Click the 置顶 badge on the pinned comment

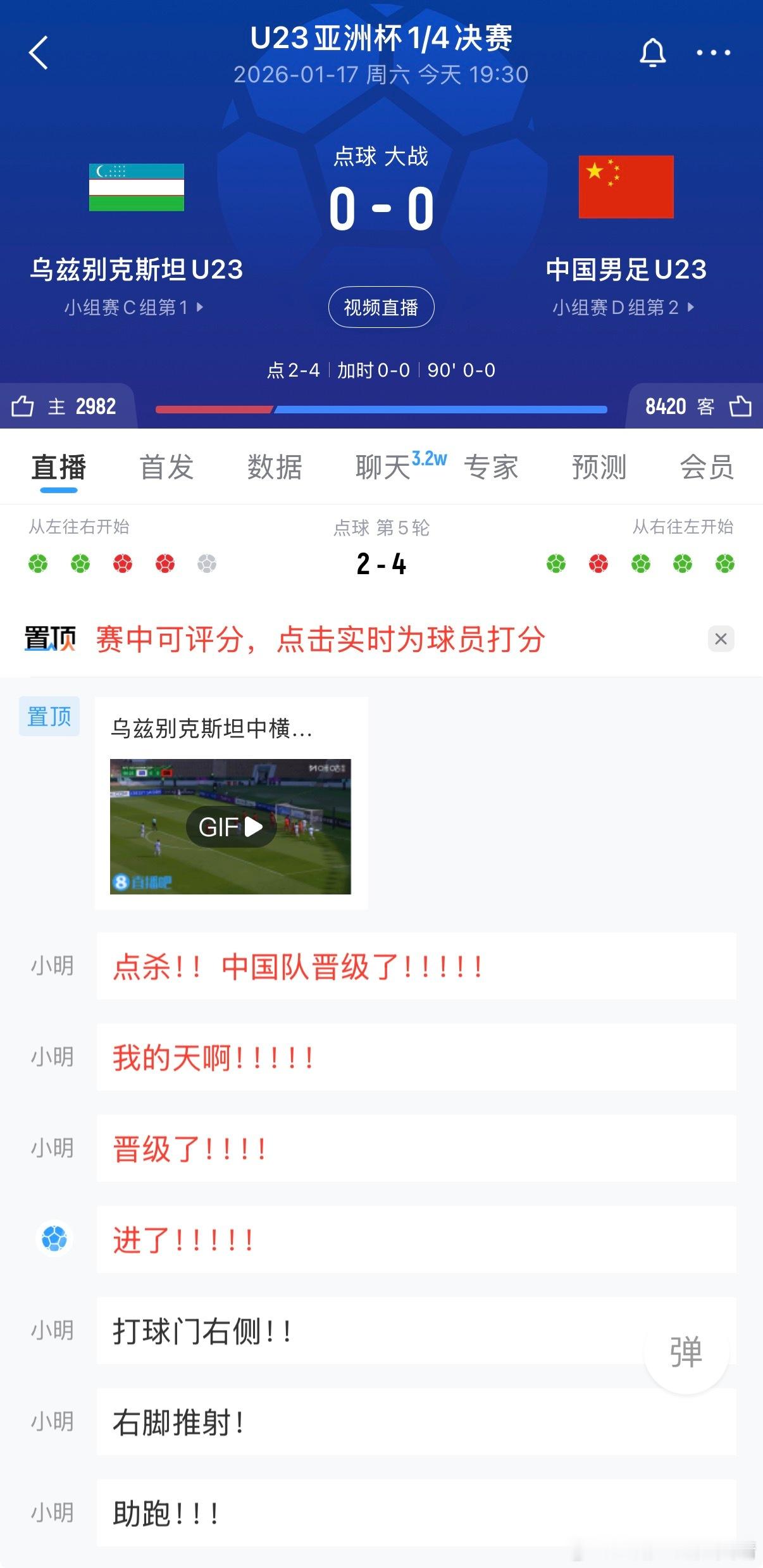(x=49, y=715)
